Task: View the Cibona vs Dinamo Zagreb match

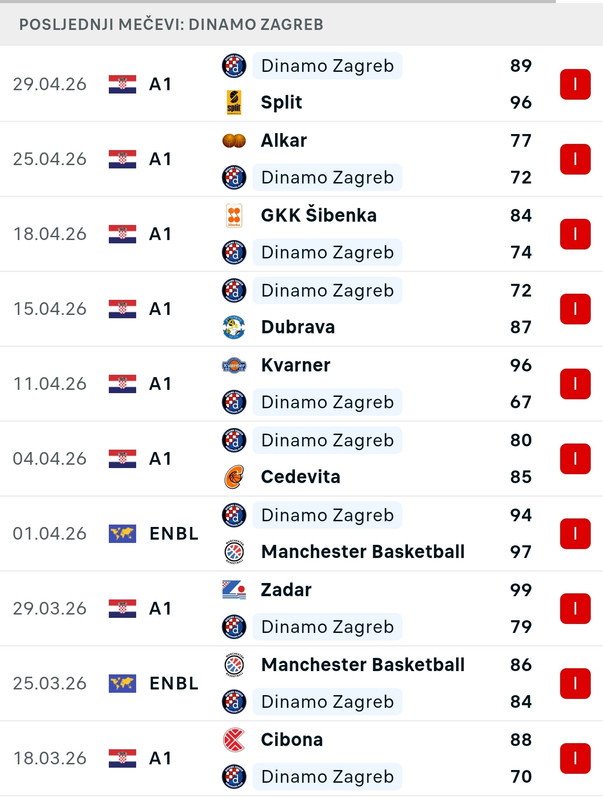Action: coord(300,758)
